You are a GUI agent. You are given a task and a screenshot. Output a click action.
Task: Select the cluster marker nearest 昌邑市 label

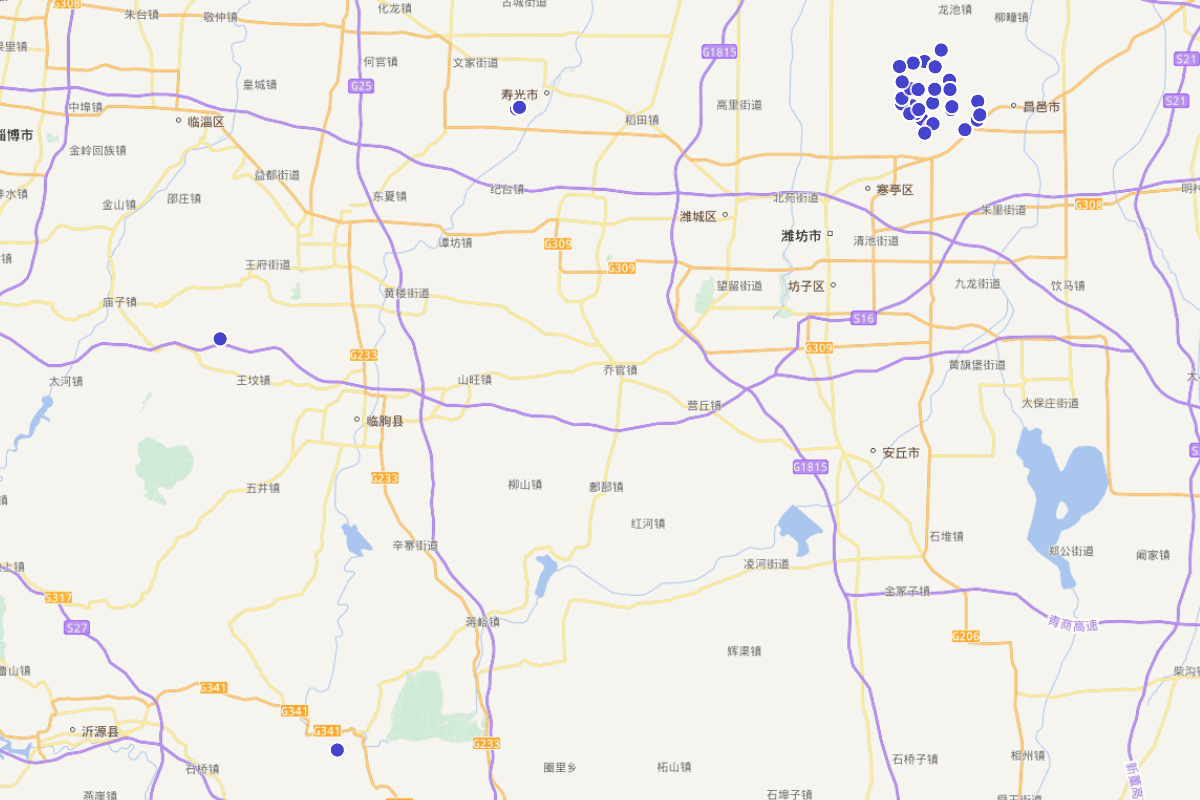pos(979,114)
